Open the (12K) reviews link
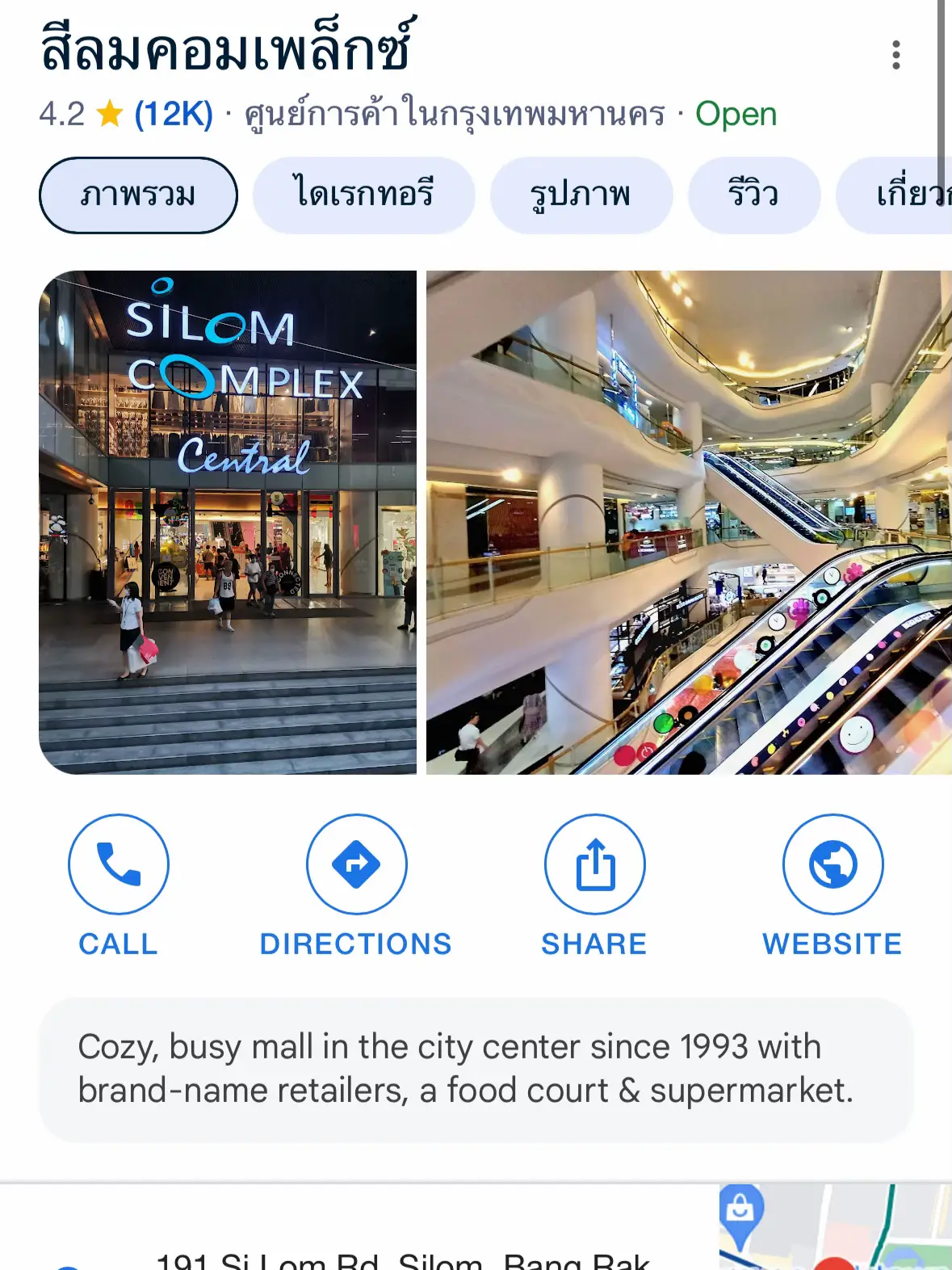The height and width of the screenshot is (1270, 952). (x=172, y=113)
